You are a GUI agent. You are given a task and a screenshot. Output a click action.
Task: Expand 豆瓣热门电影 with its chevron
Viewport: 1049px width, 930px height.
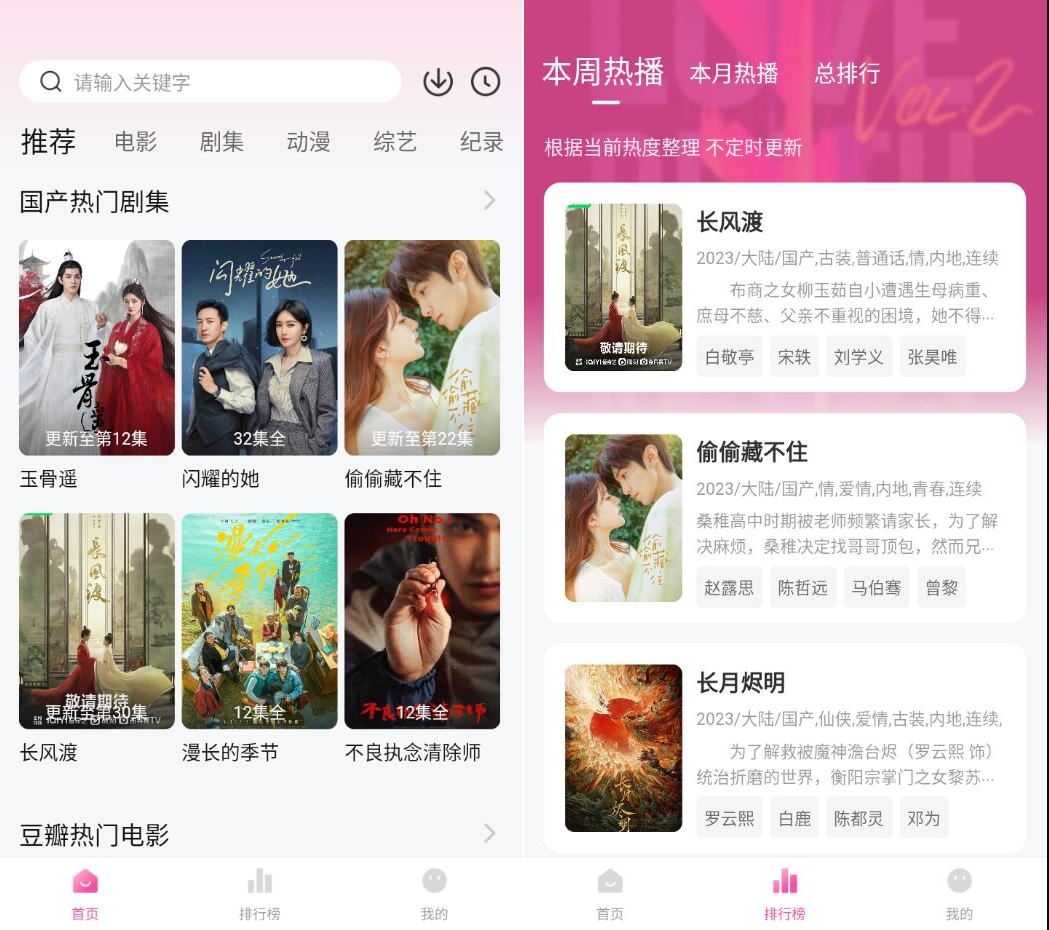[489, 833]
